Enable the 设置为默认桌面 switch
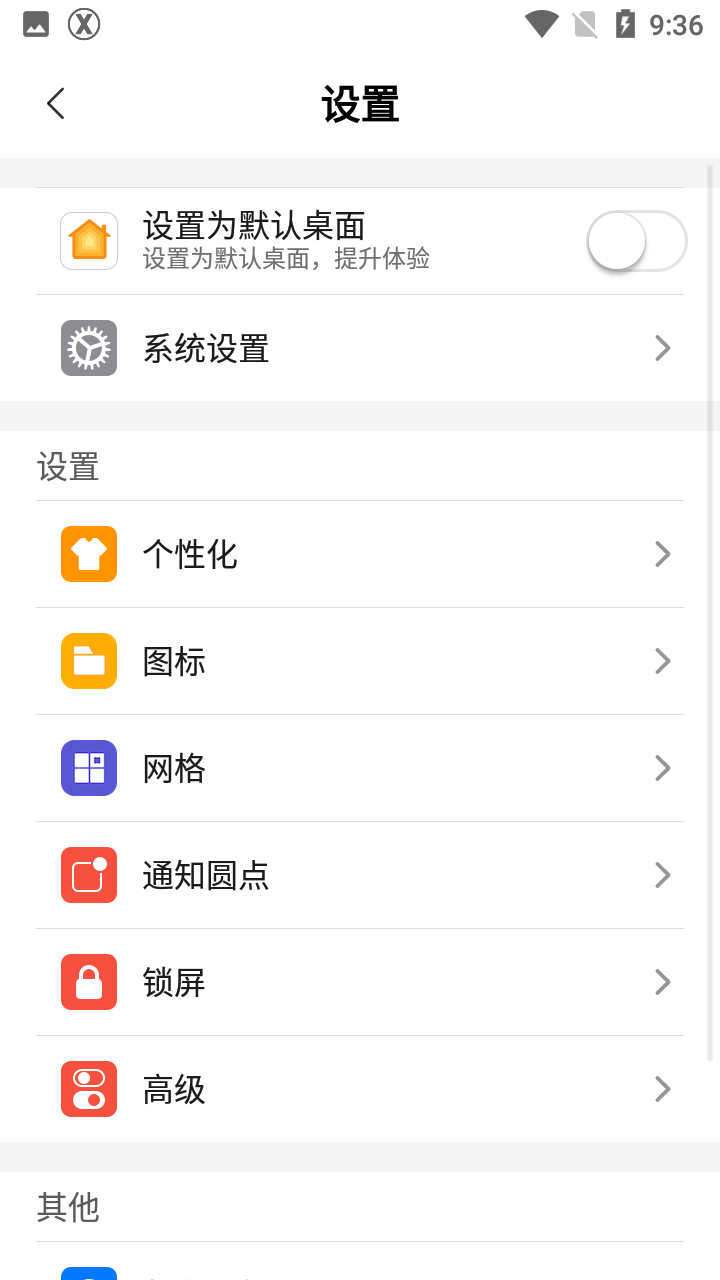 [637, 241]
